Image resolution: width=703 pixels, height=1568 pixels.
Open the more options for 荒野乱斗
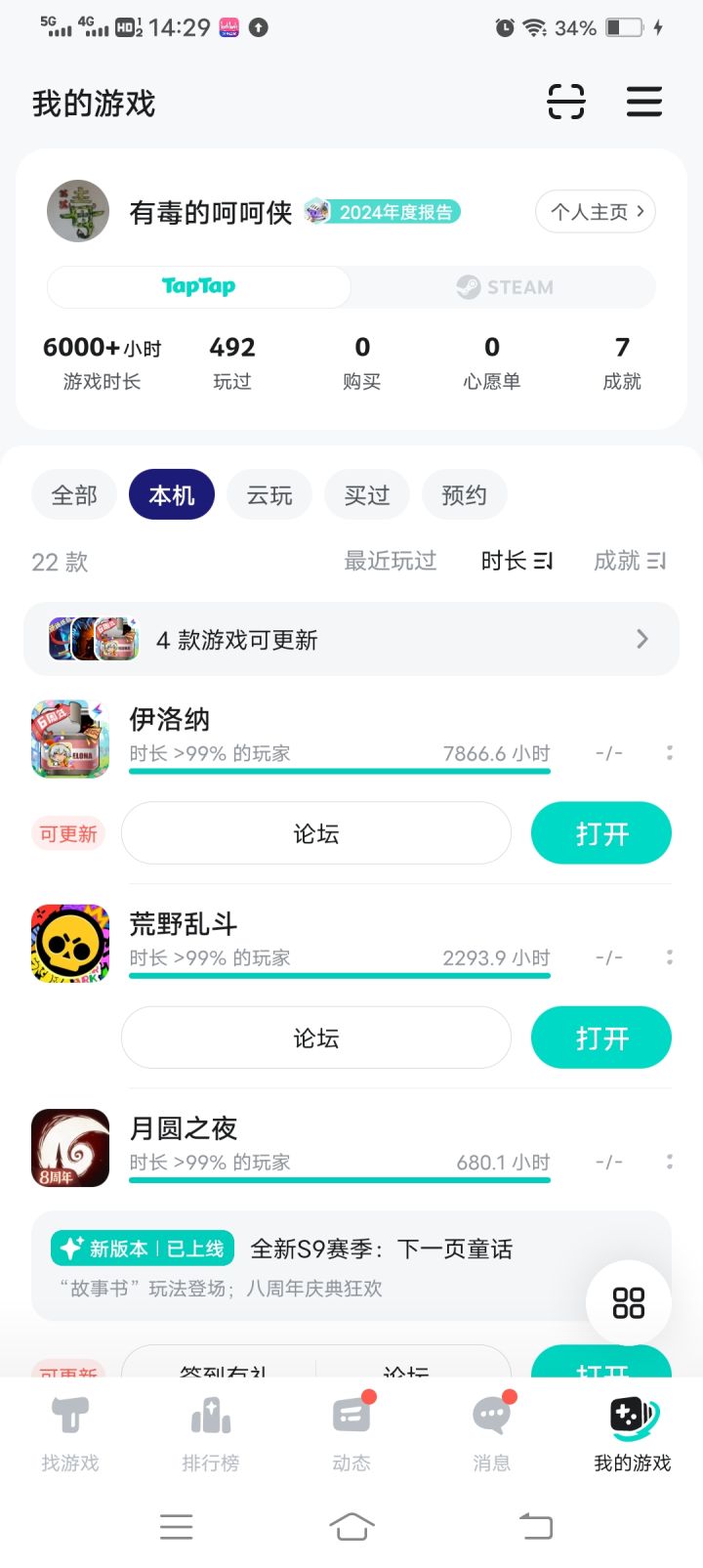(669, 955)
